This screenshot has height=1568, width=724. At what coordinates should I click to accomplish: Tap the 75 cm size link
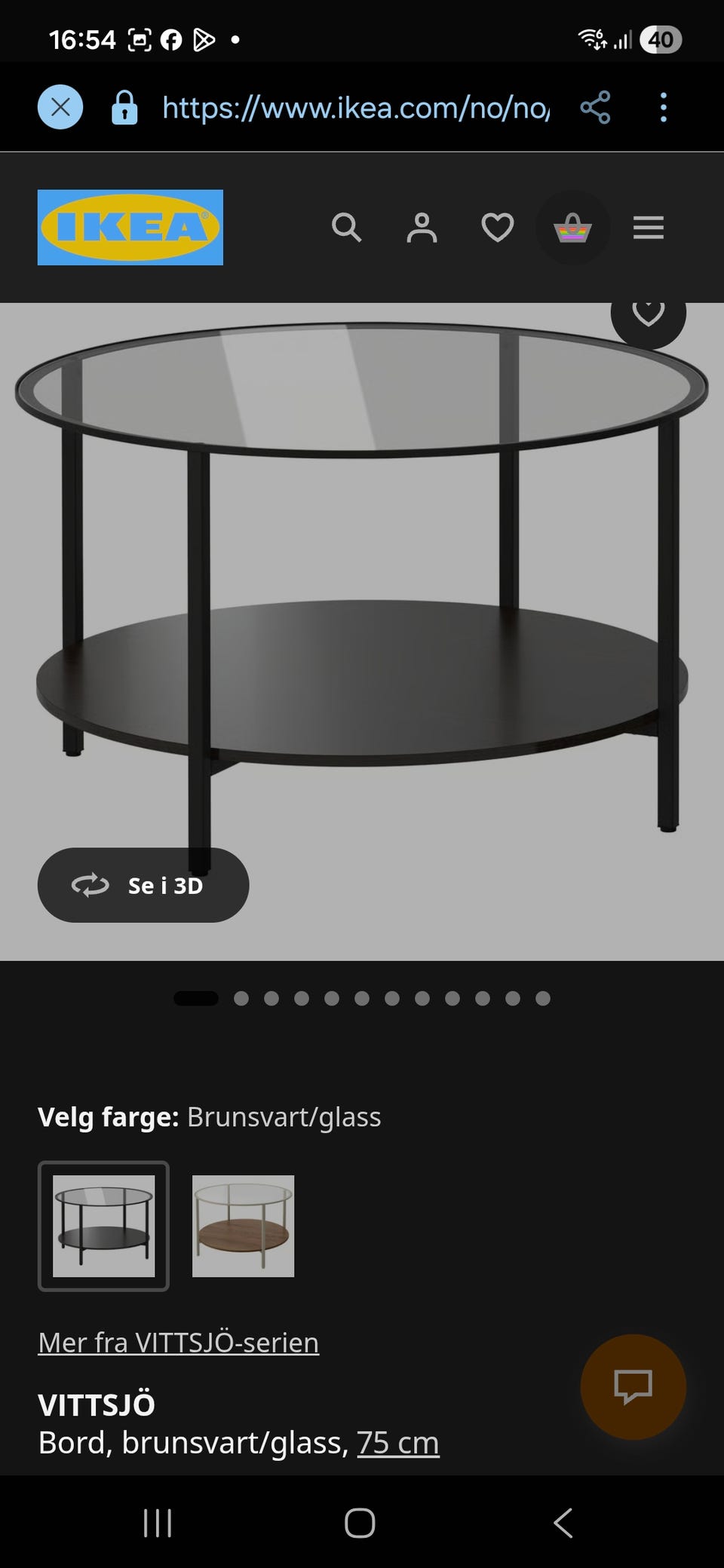coord(397,1443)
